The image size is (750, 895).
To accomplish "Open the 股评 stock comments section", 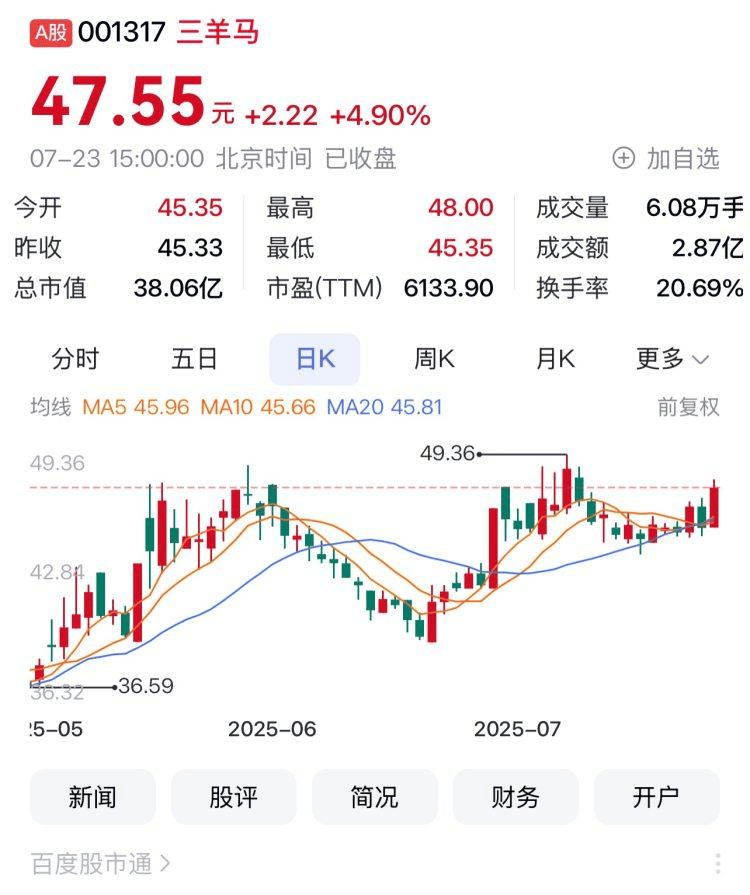I will 235,797.
